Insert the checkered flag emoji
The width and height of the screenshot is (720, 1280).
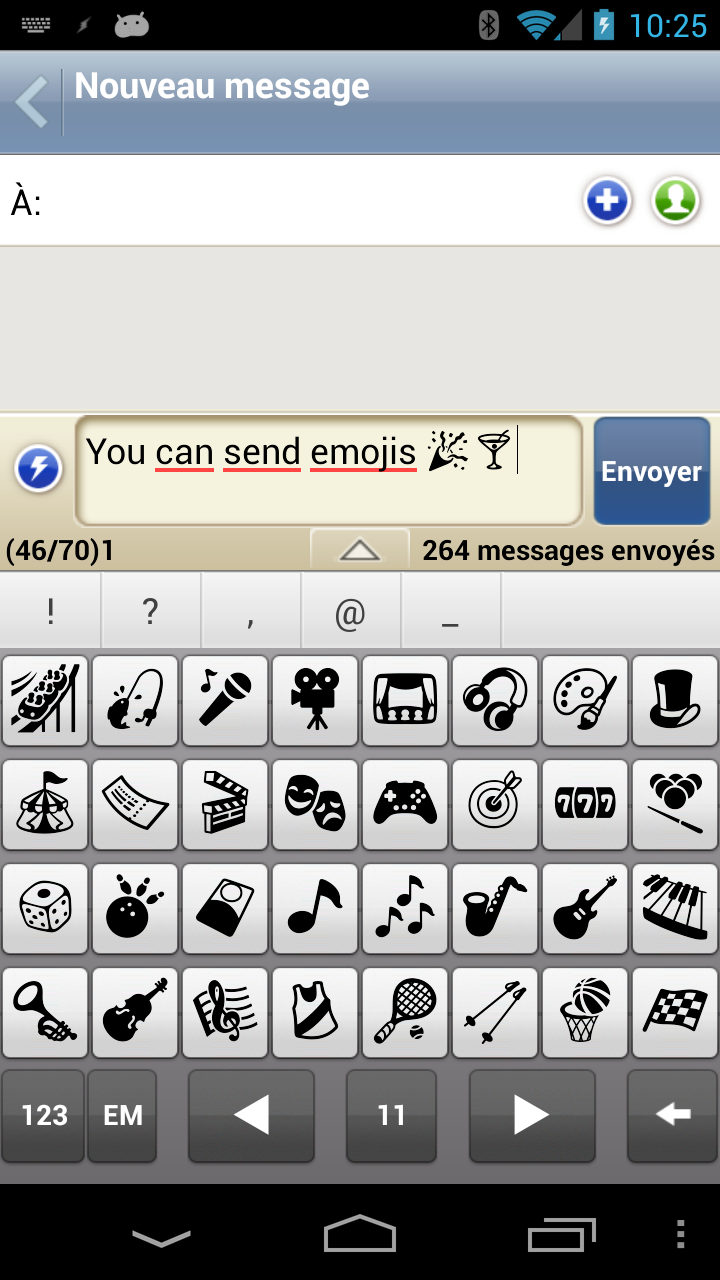(674, 1012)
